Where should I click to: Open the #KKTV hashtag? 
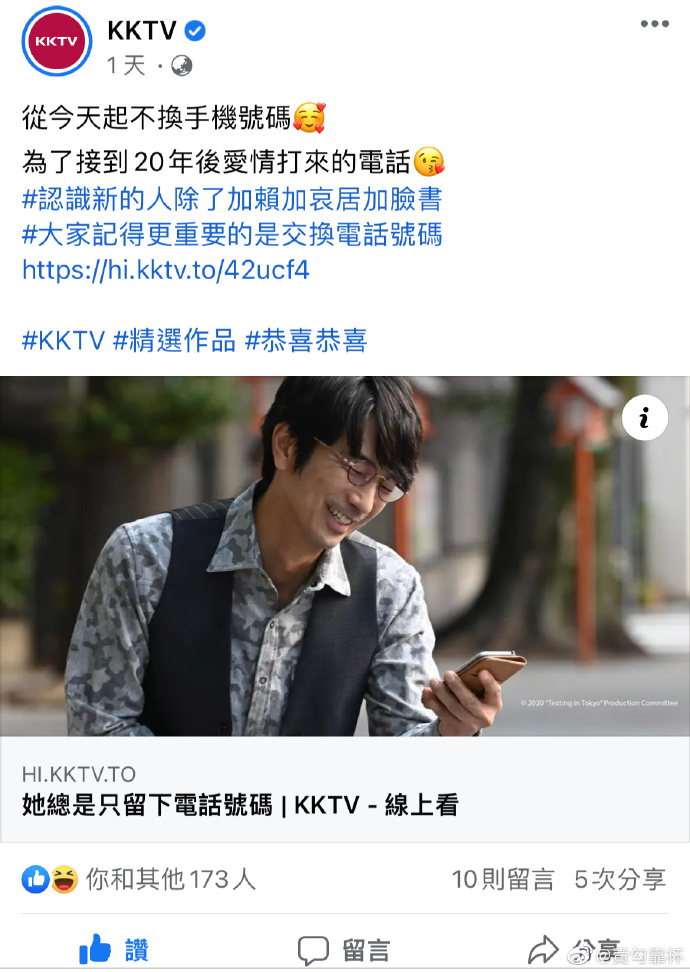[x=63, y=340]
